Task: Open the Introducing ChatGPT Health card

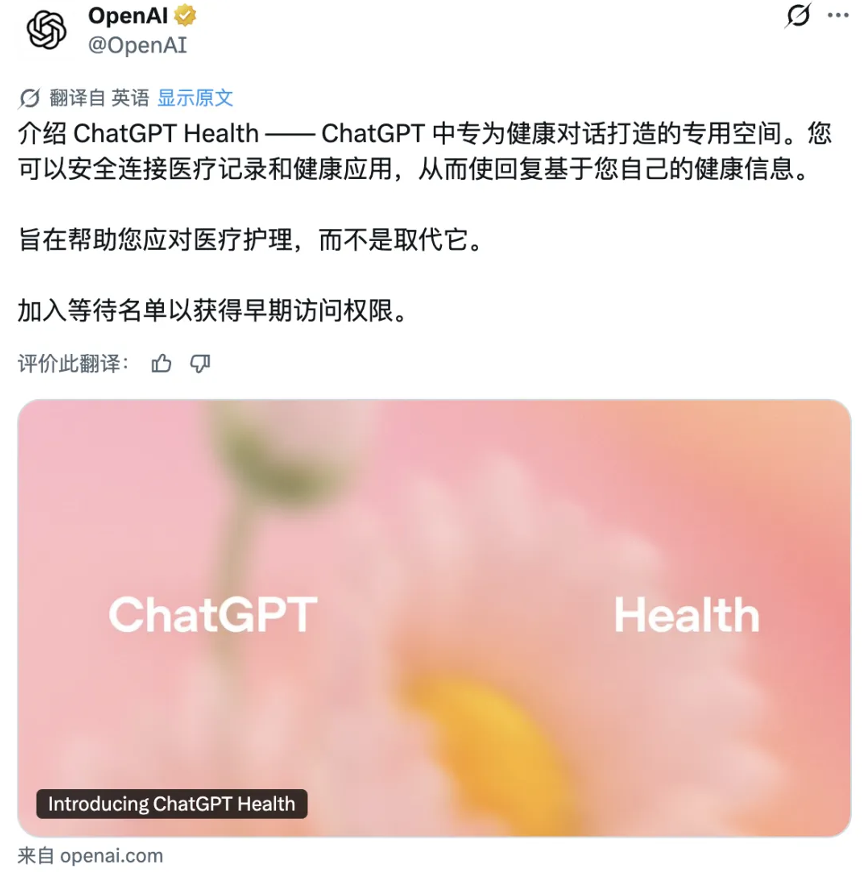Action: click(x=434, y=617)
